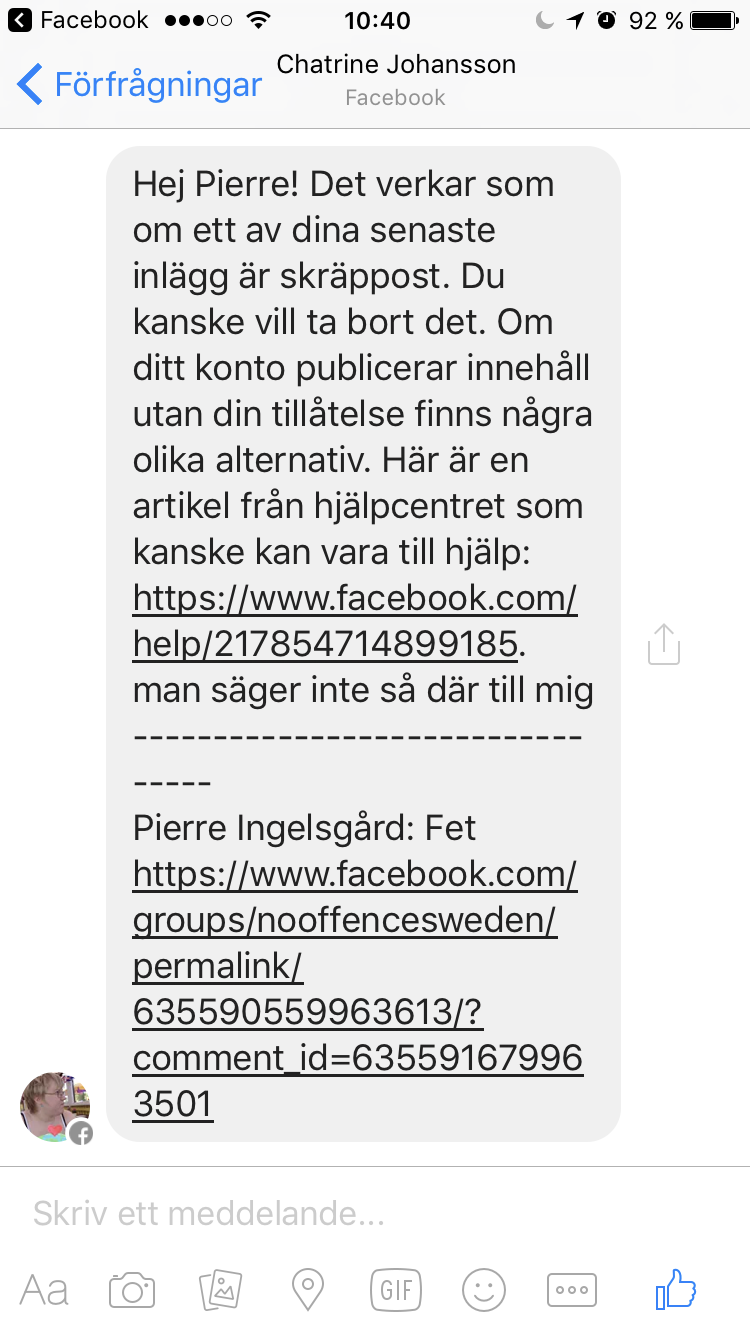Open the GIF picker

396,1290
